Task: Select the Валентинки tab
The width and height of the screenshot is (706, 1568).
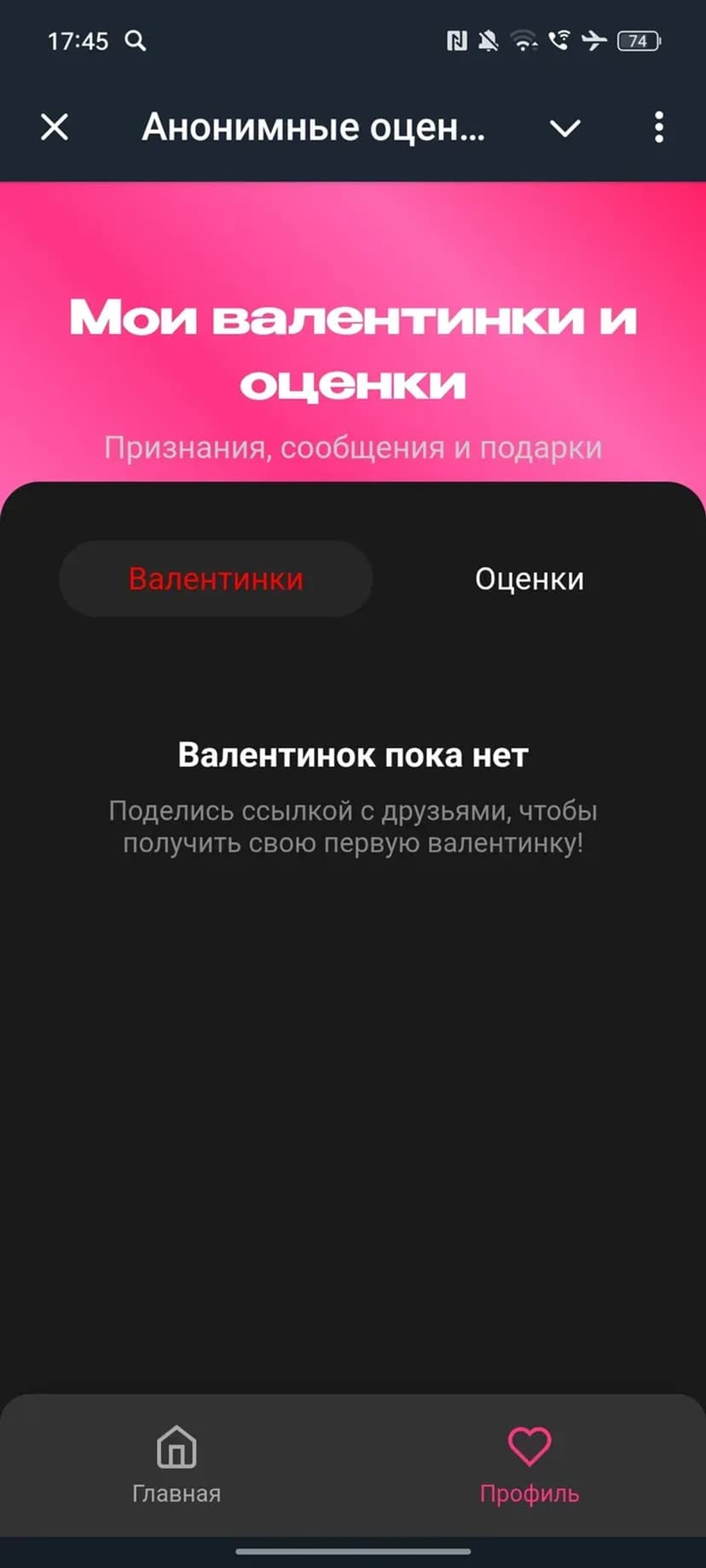Action: [x=216, y=579]
